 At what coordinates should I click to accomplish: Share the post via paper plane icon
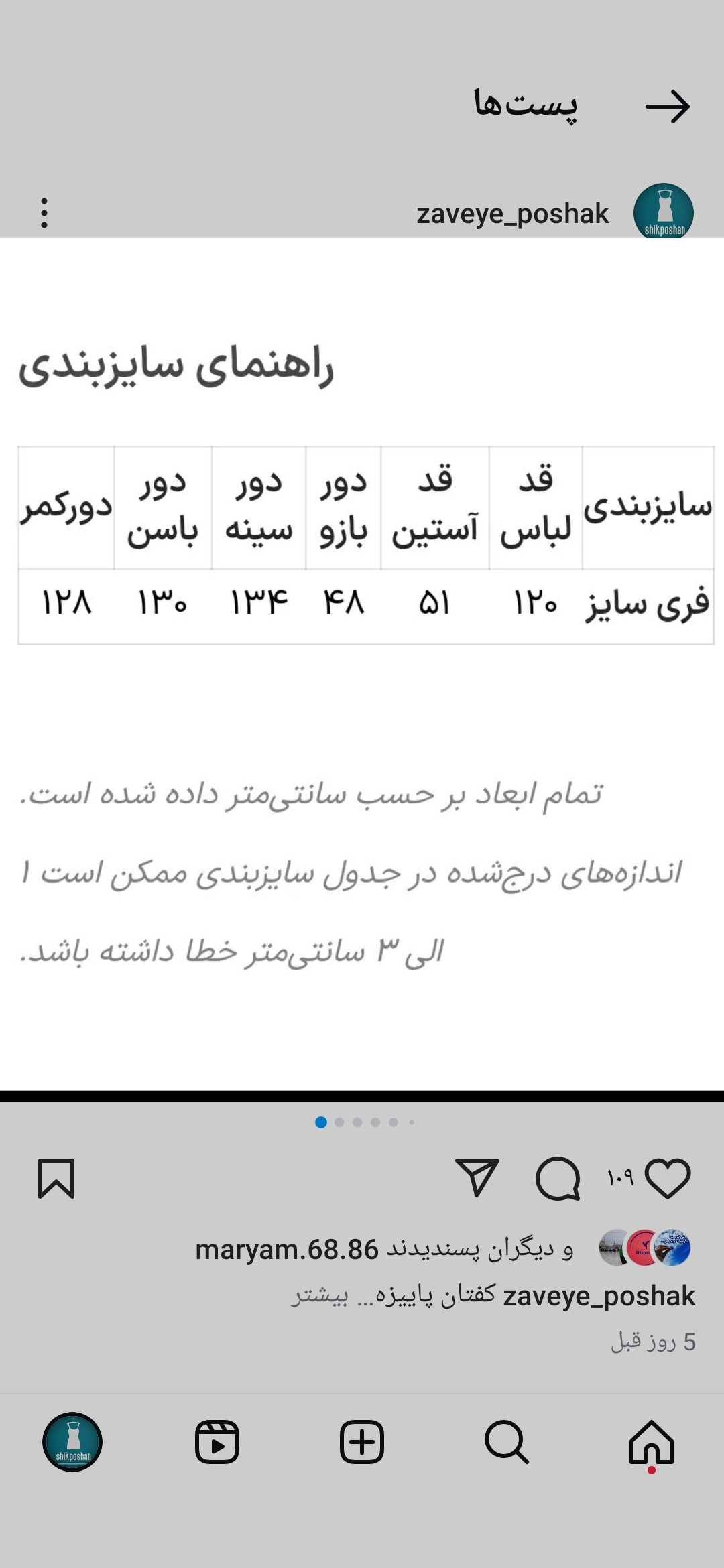[477, 1177]
